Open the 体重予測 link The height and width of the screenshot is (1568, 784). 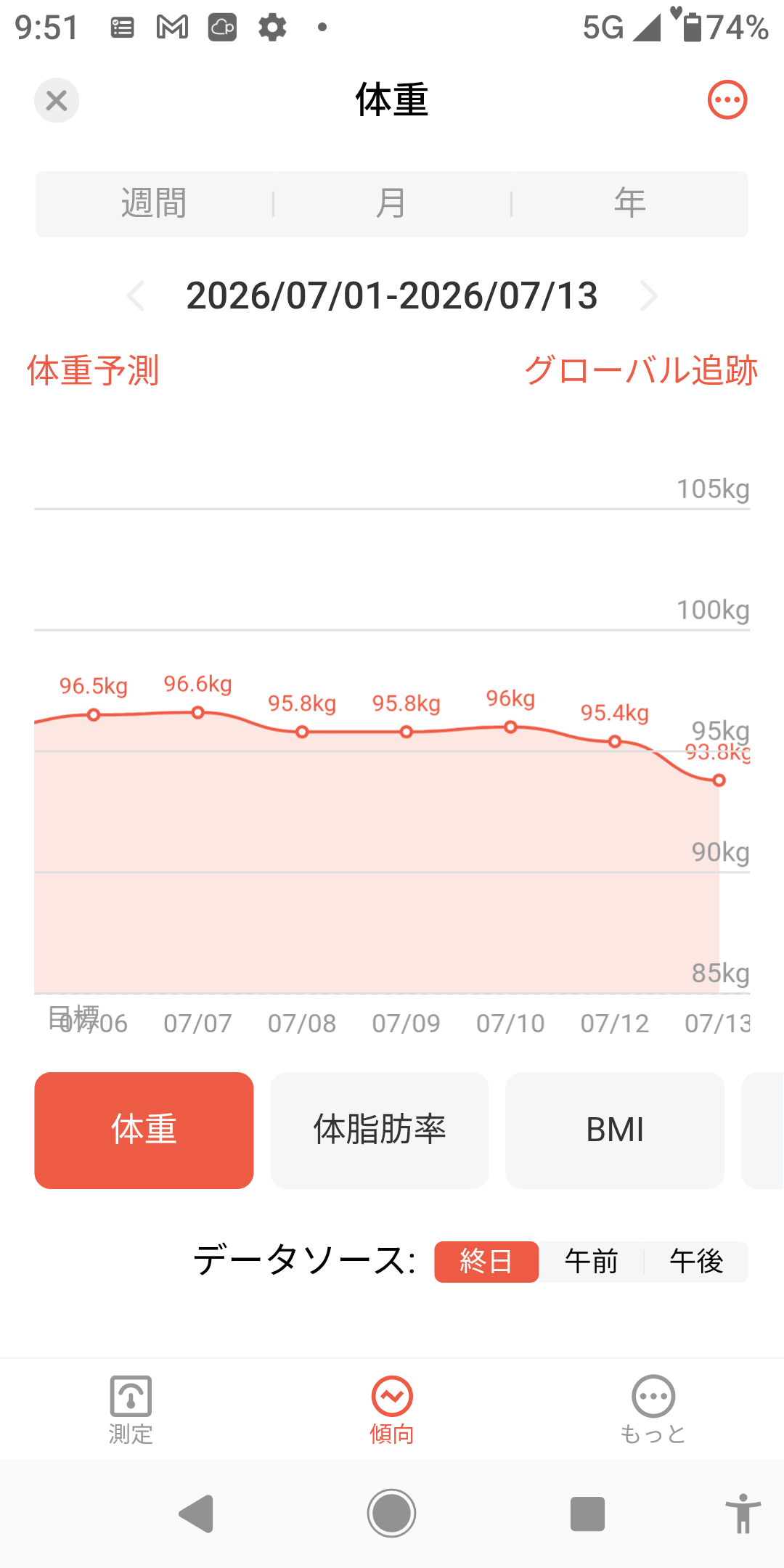(93, 371)
